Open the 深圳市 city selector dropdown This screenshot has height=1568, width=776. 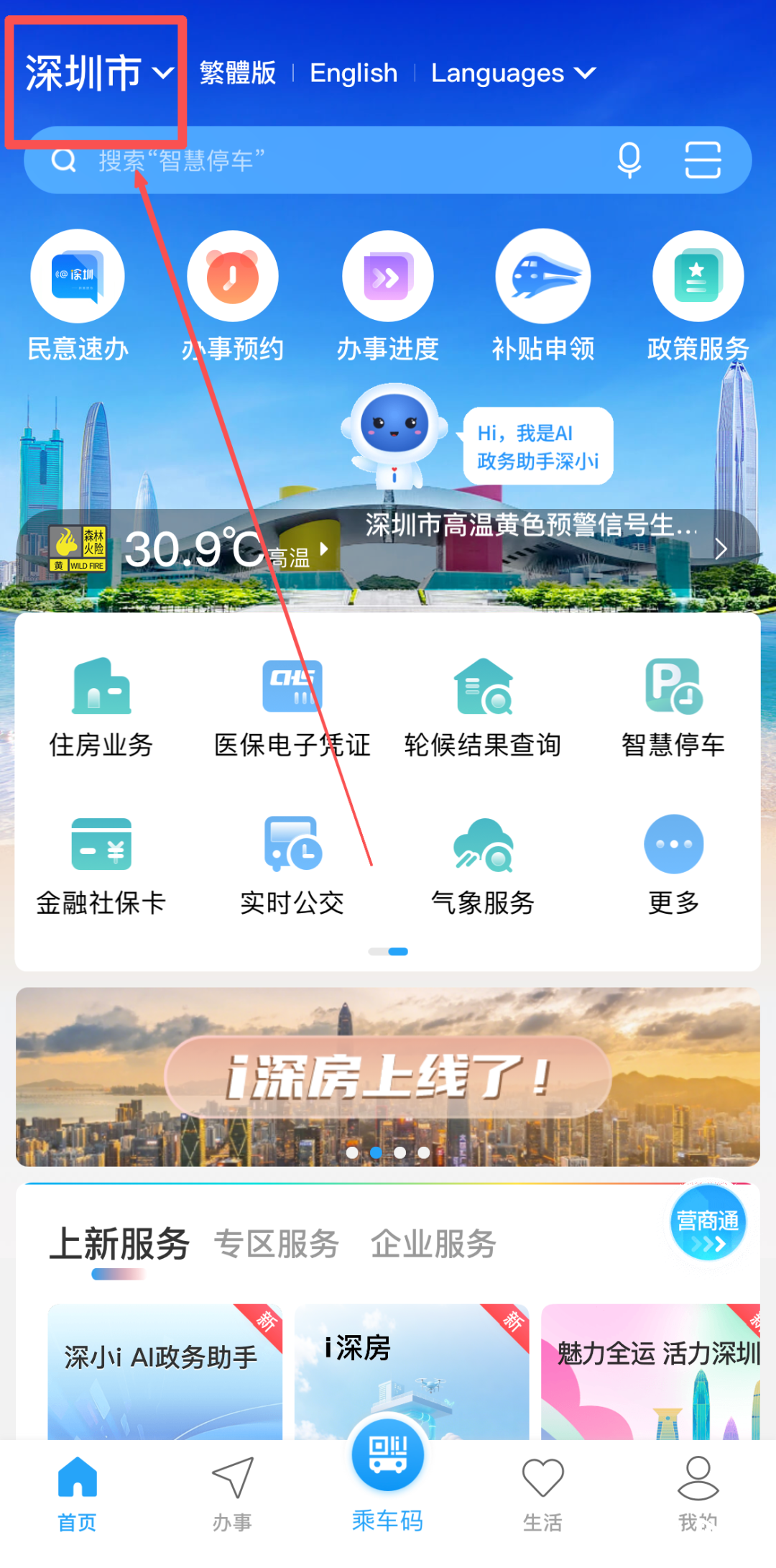pyautogui.click(x=99, y=73)
